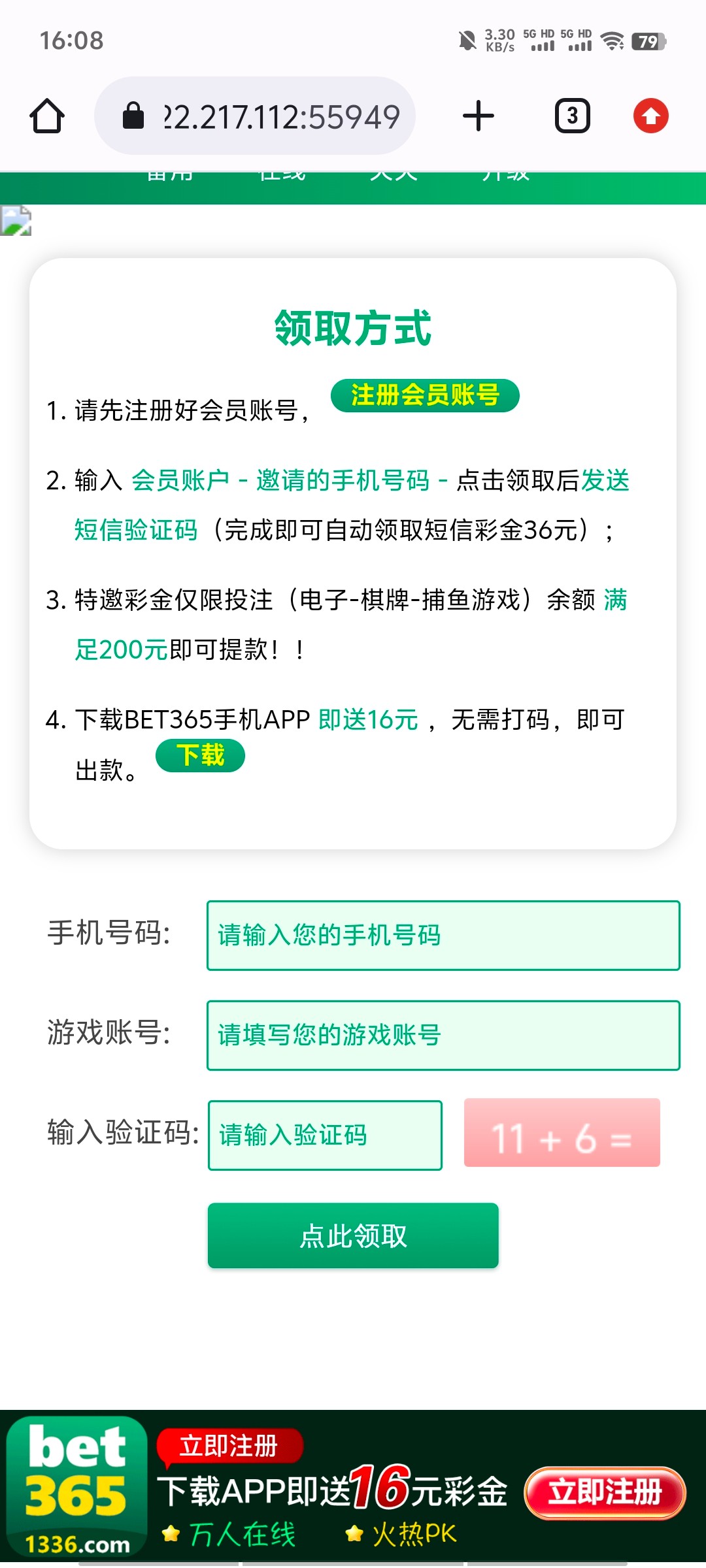The width and height of the screenshot is (706, 1568).
Task: Focus the 输入验证码 field
Action: pos(325,1135)
